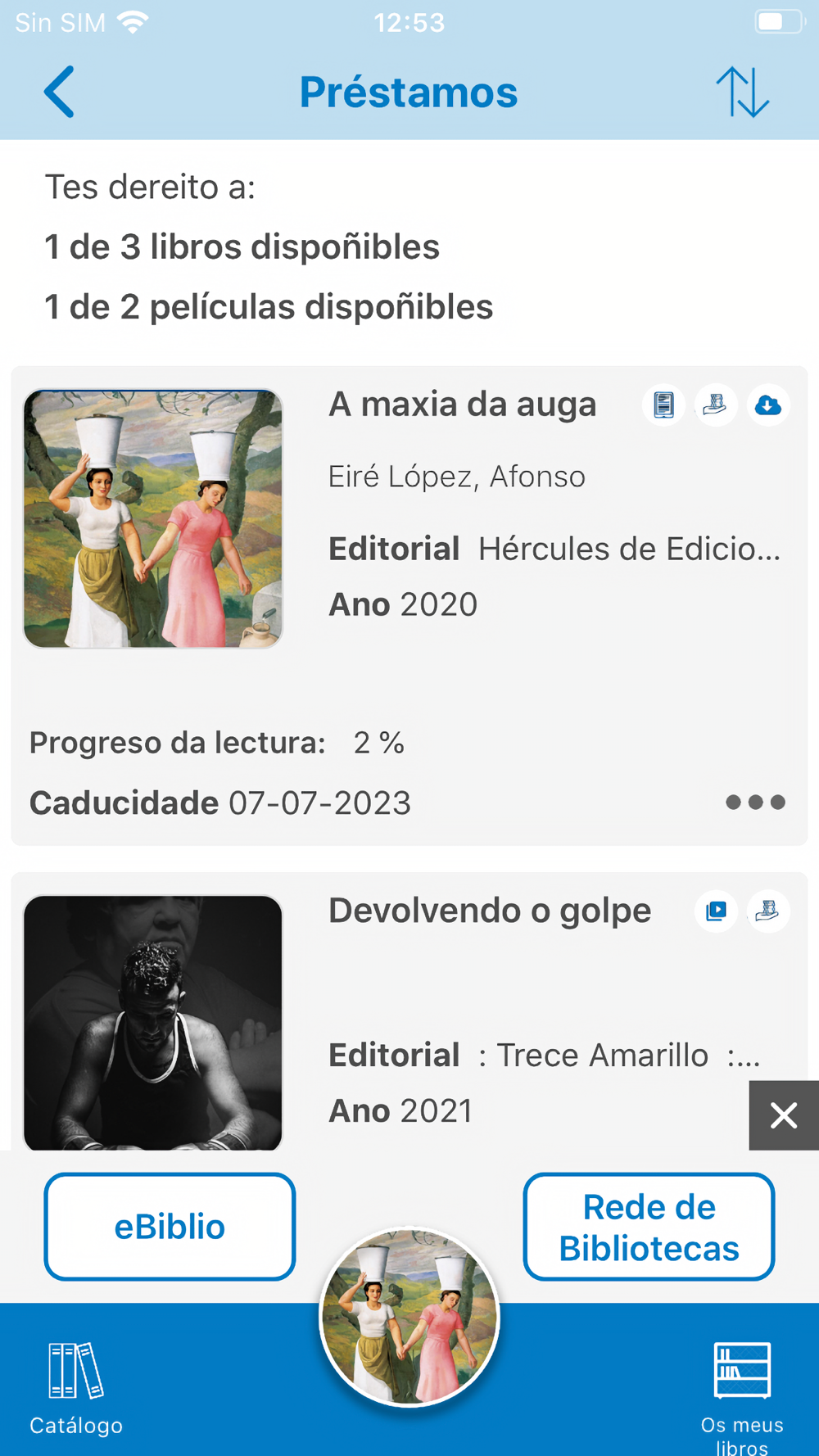
Task: Read A maxia da auga ebook
Action: tap(663, 405)
